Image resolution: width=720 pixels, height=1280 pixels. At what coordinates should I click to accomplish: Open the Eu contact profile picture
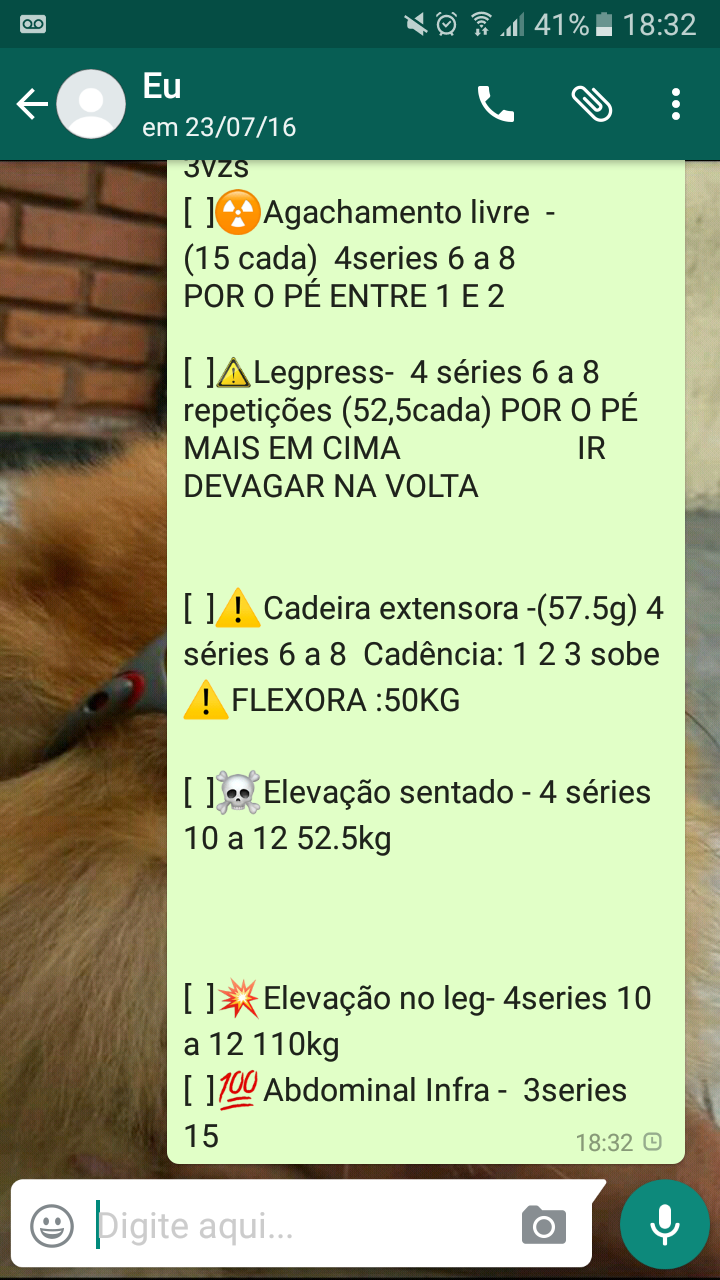[x=91, y=104]
